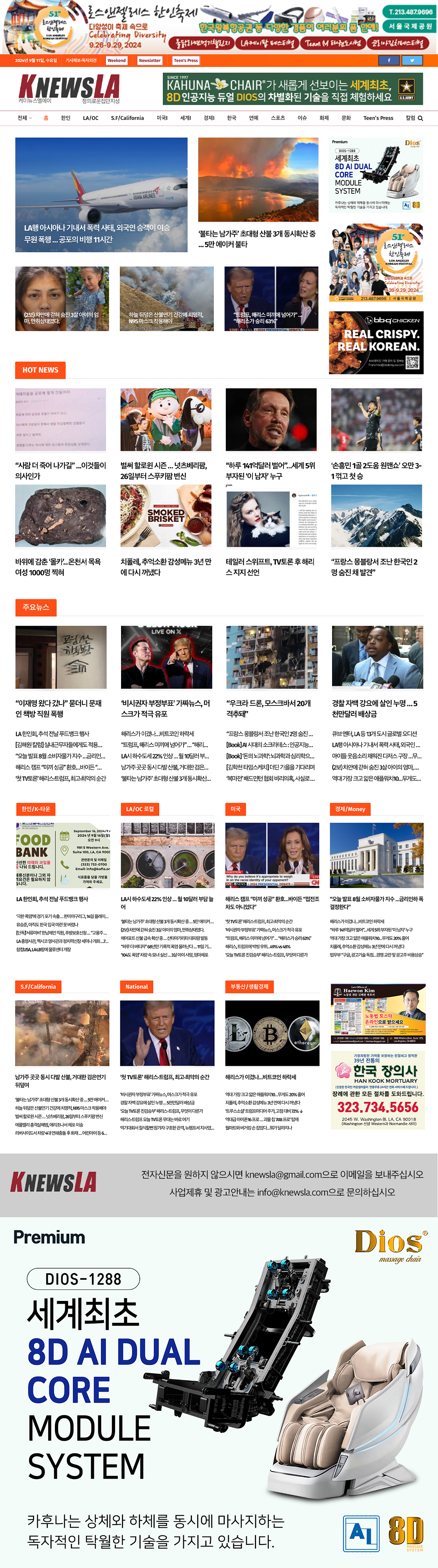This screenshot has width=438, height=1568.
Task: Open the 주요뉴스 section header
Action: point(35,607)
